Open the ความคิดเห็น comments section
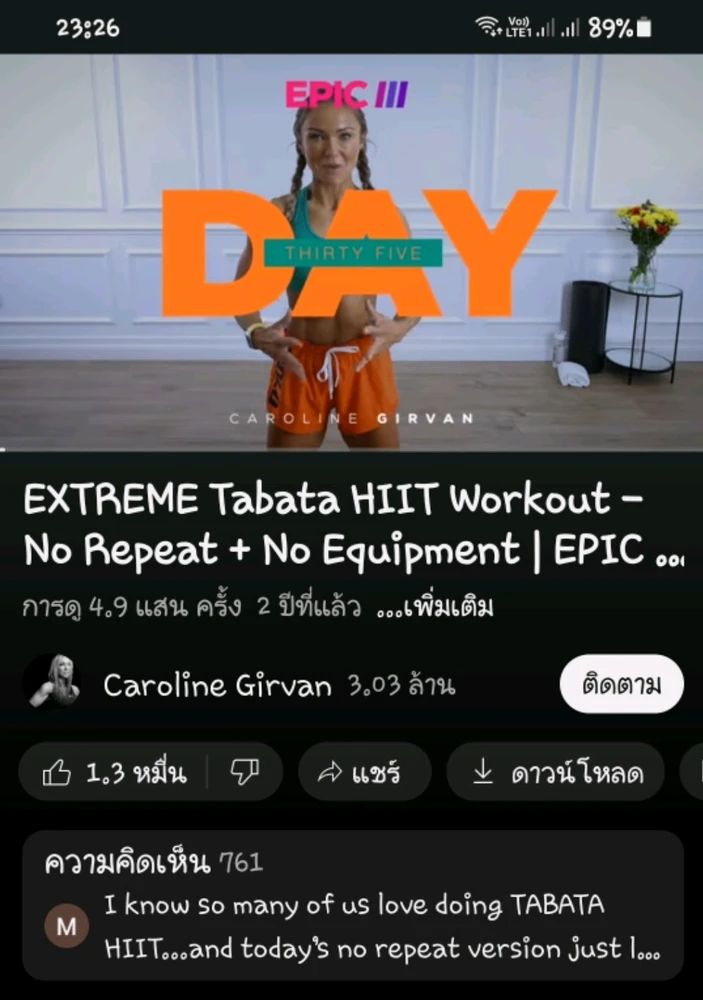This screenshot has height=1000, width=703. point(351,905)
